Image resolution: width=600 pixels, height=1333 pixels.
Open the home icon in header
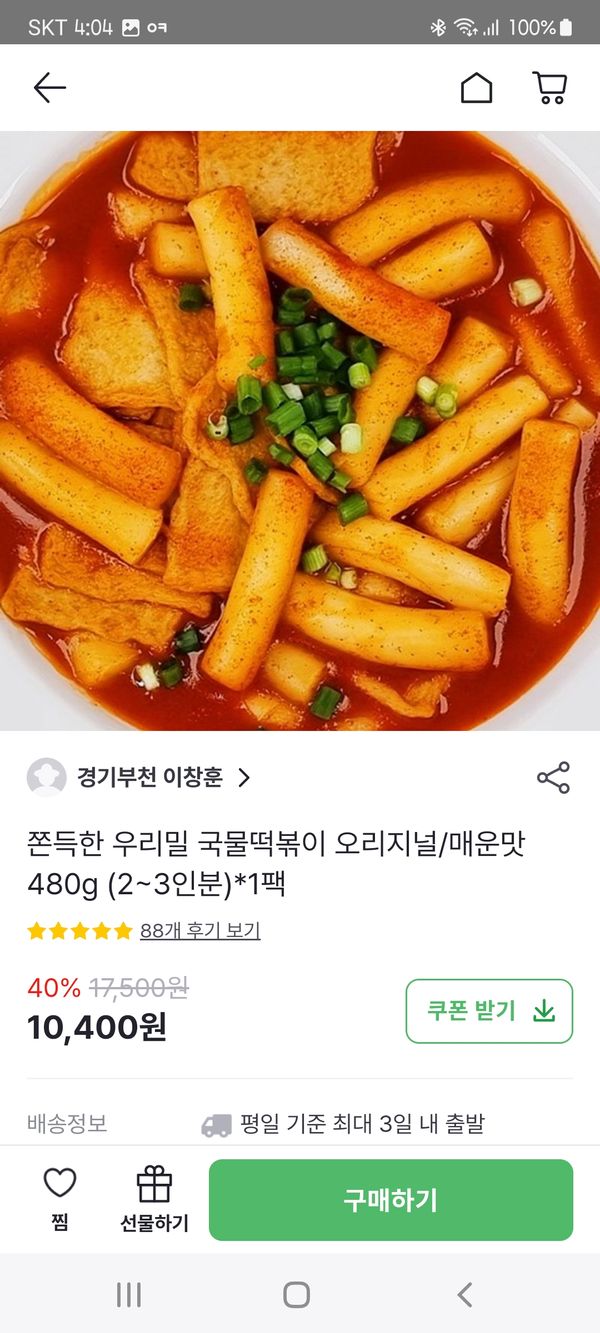[476, 88]
